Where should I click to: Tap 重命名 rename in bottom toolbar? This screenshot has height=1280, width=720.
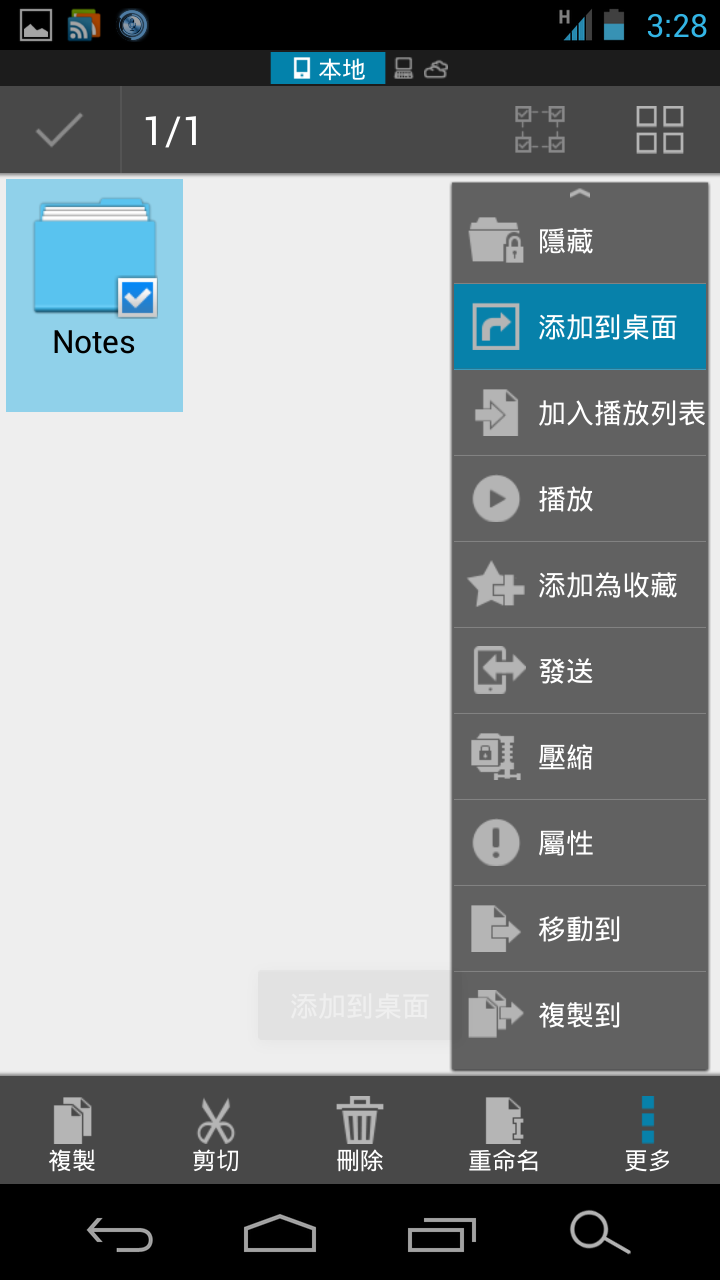(x=504, y=1132)
